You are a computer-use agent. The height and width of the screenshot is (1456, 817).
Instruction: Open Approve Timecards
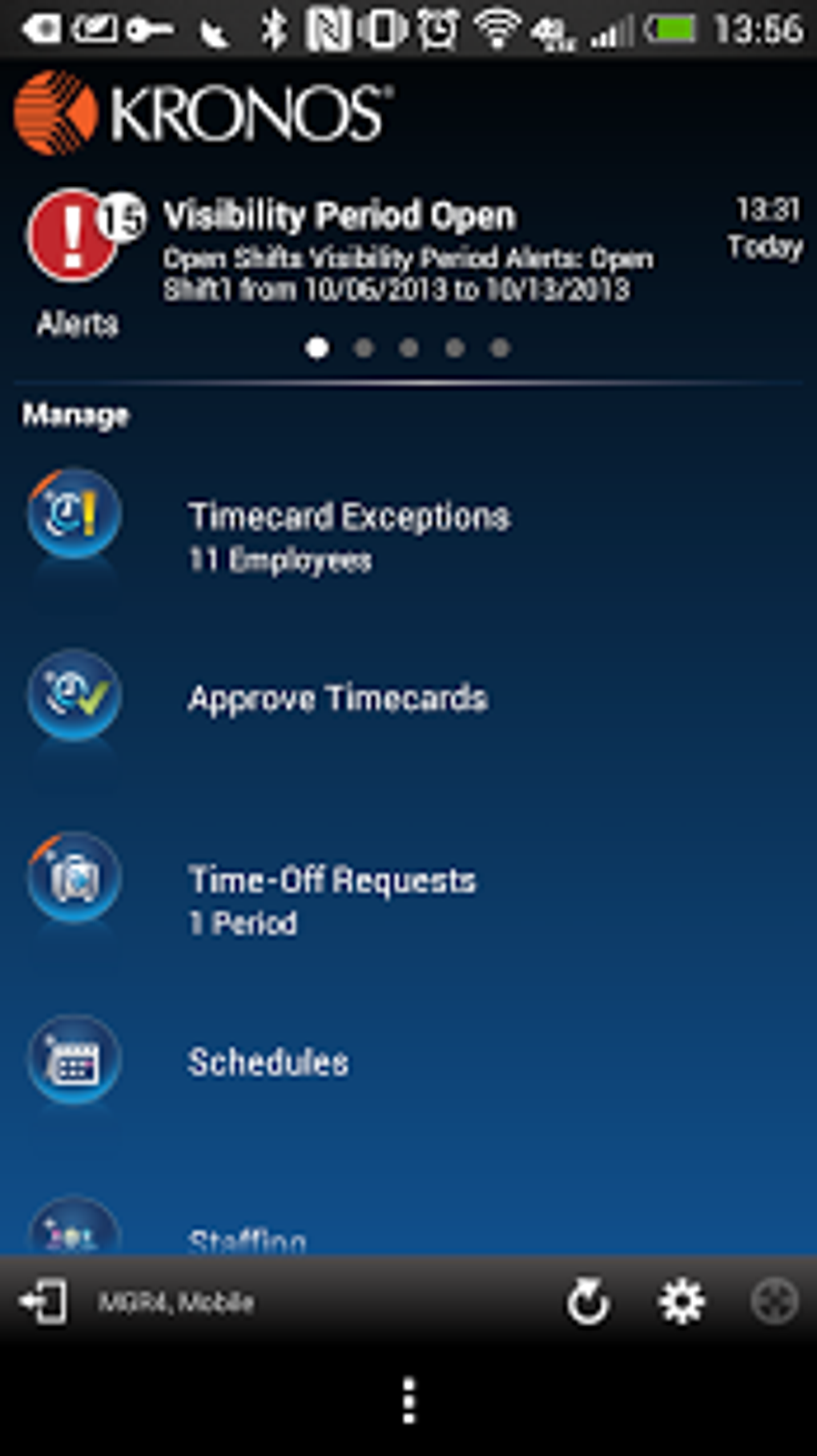408,697
